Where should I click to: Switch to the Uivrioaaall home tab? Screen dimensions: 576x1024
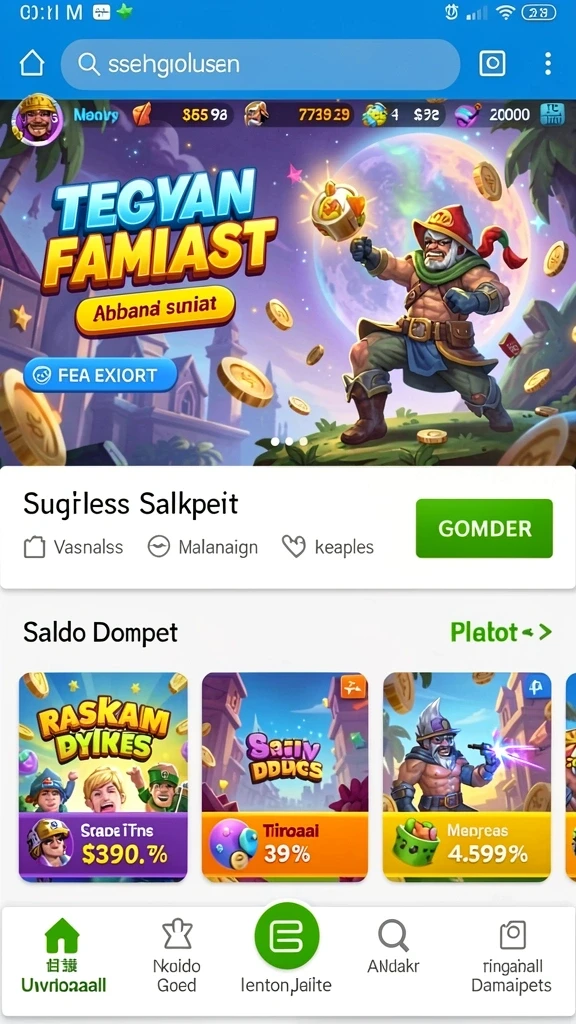click(x=63, y=955)
